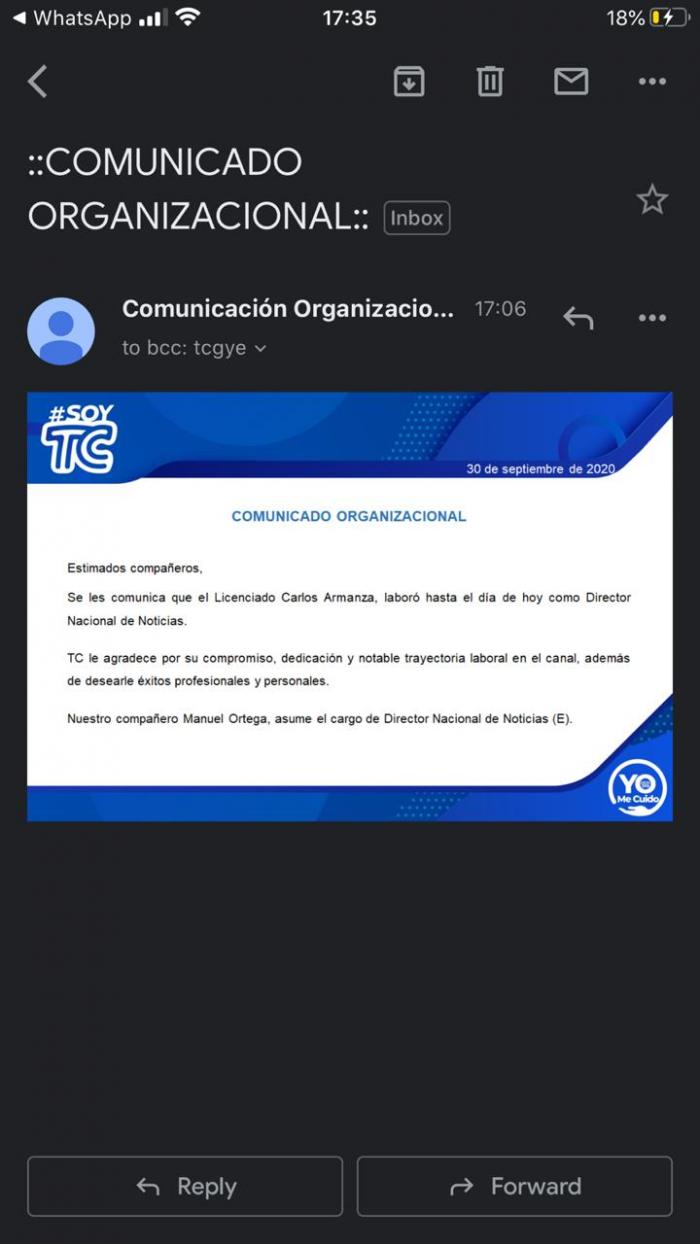This screenshot has width=700, height=1244.
Task: Open the embedded comunicado image
Action: (x=350, y=606)
